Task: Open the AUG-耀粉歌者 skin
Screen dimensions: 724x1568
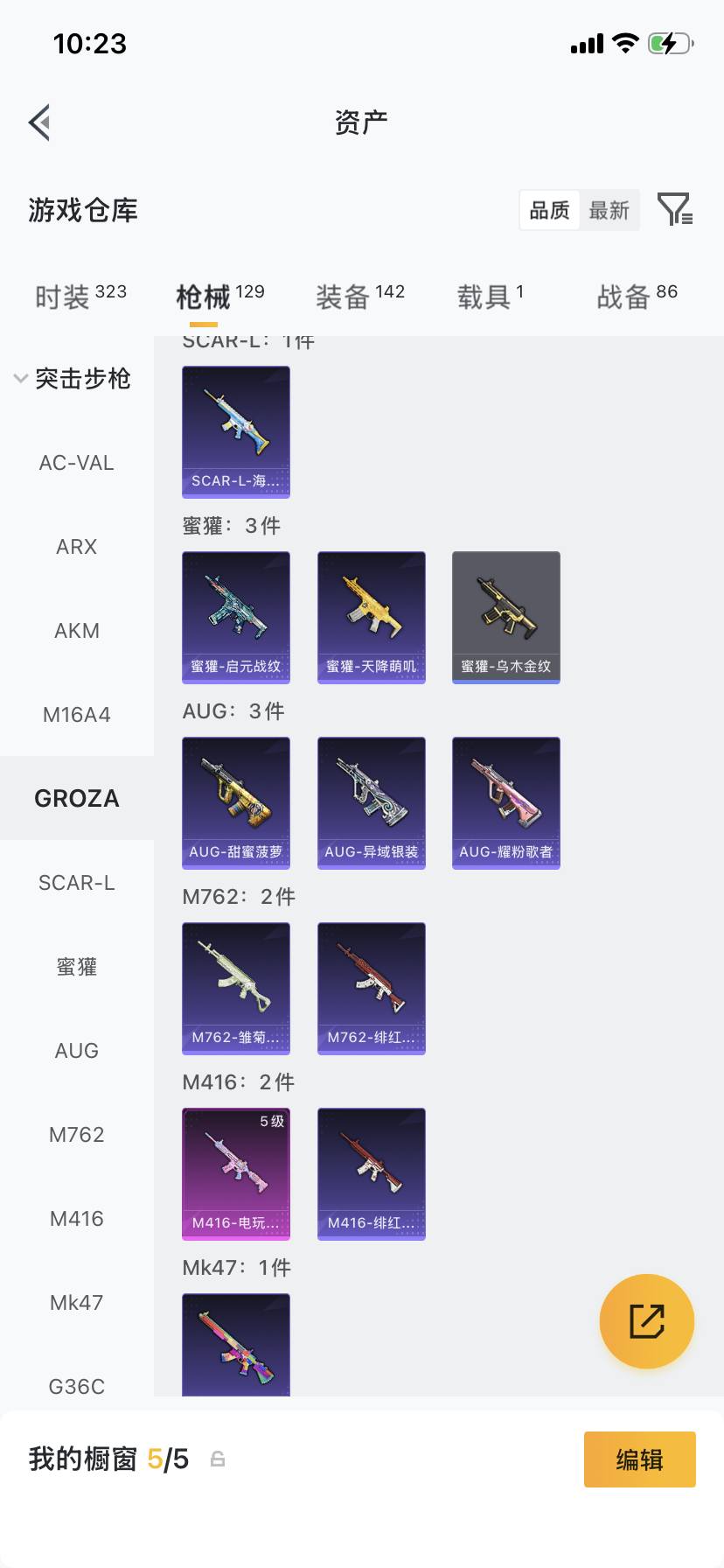Action: point(506,803)
